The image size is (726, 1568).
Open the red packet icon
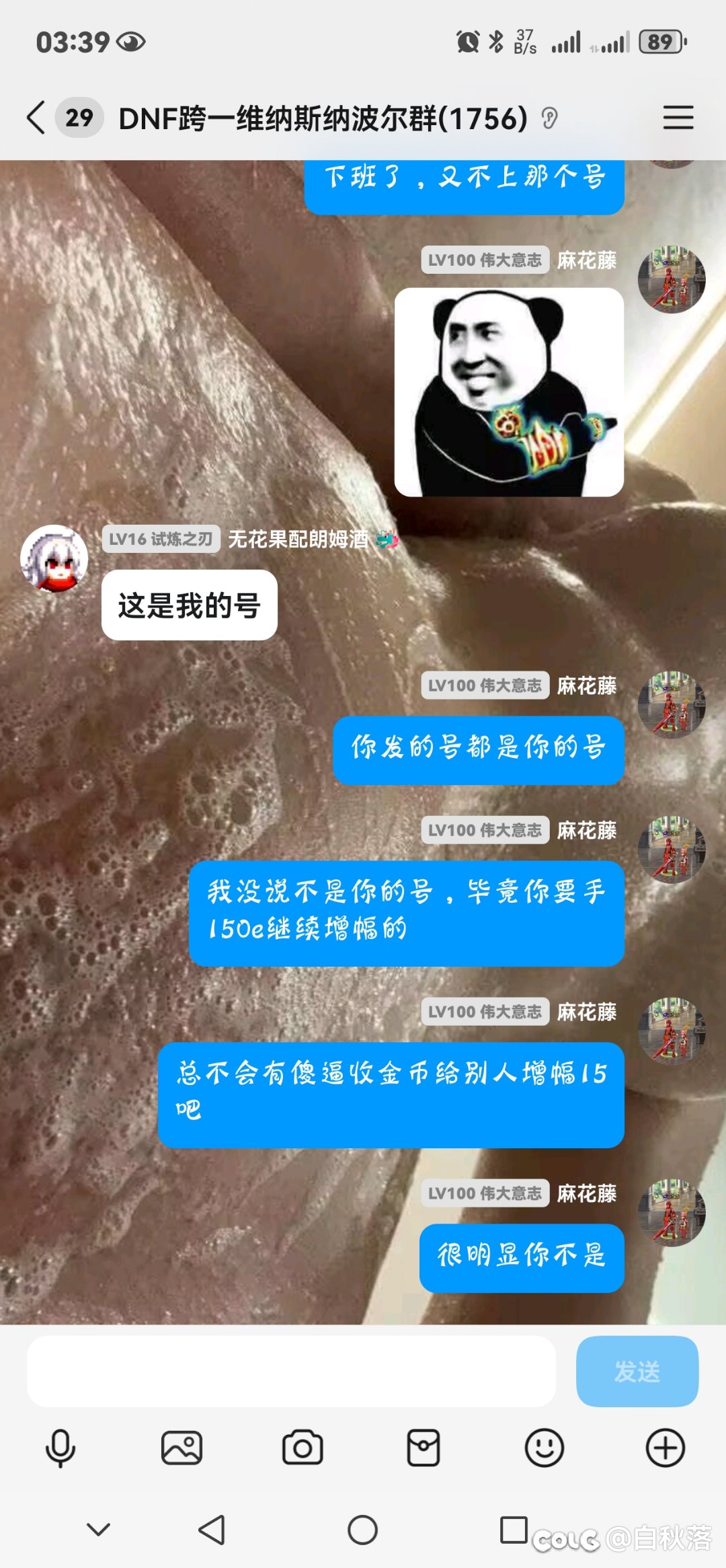tap(424, 1448)
